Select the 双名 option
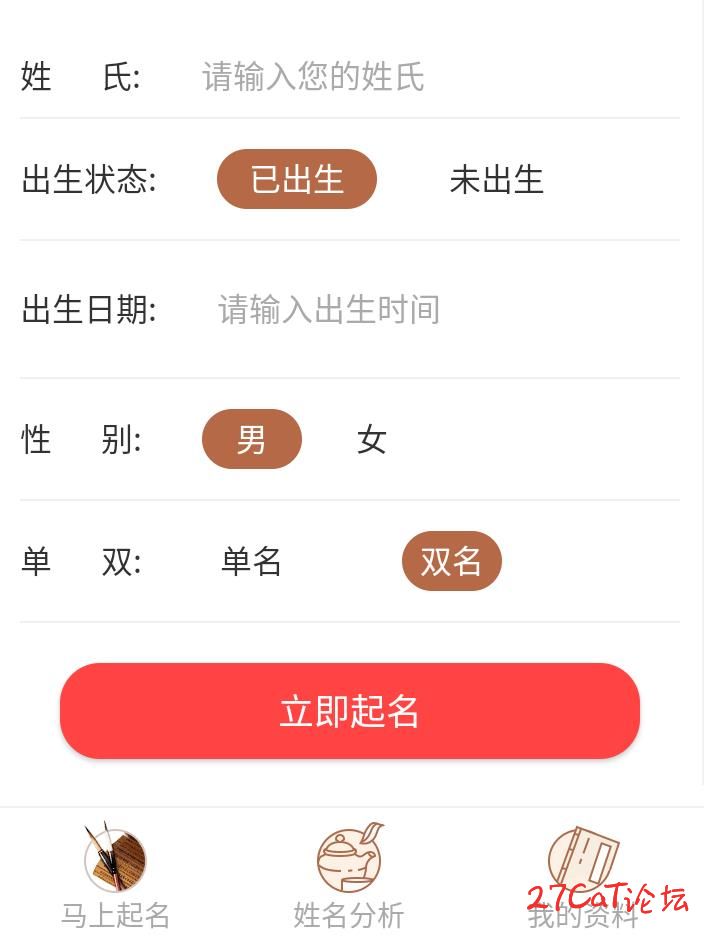This screenshot has height=939, width=704. coord(451,561)
